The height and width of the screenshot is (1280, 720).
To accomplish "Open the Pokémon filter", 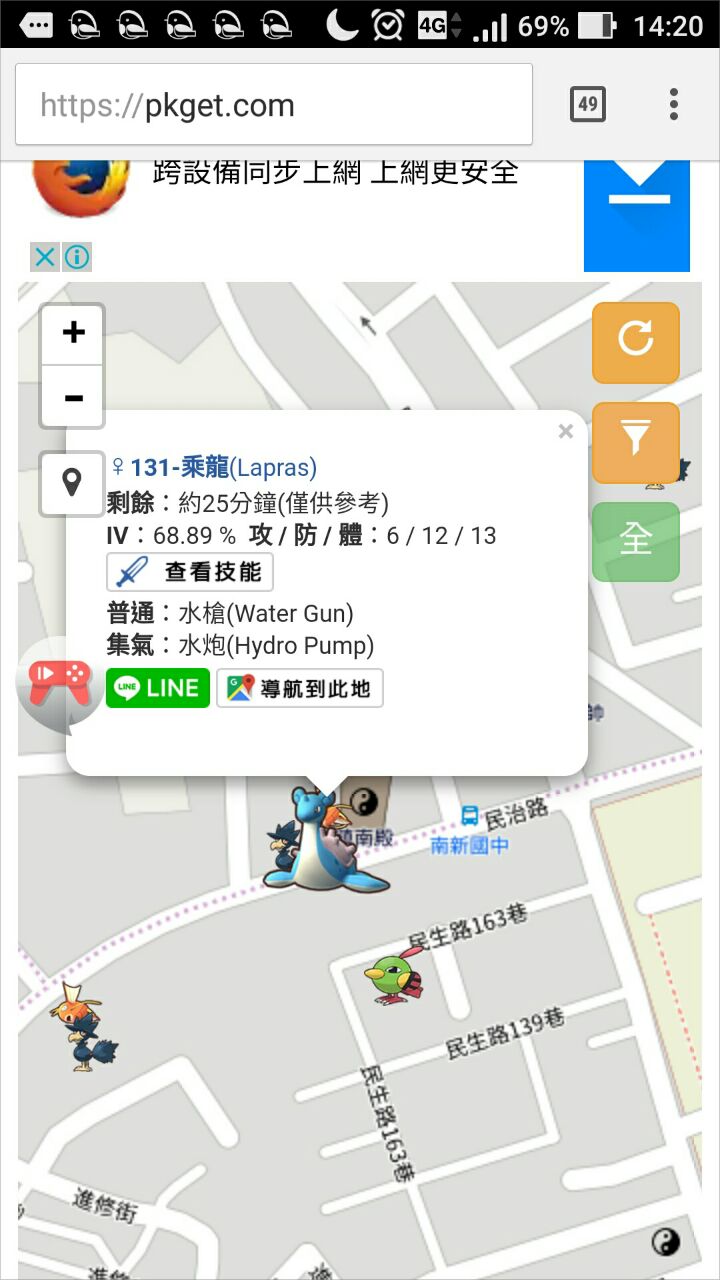I will tap(636, 442).
